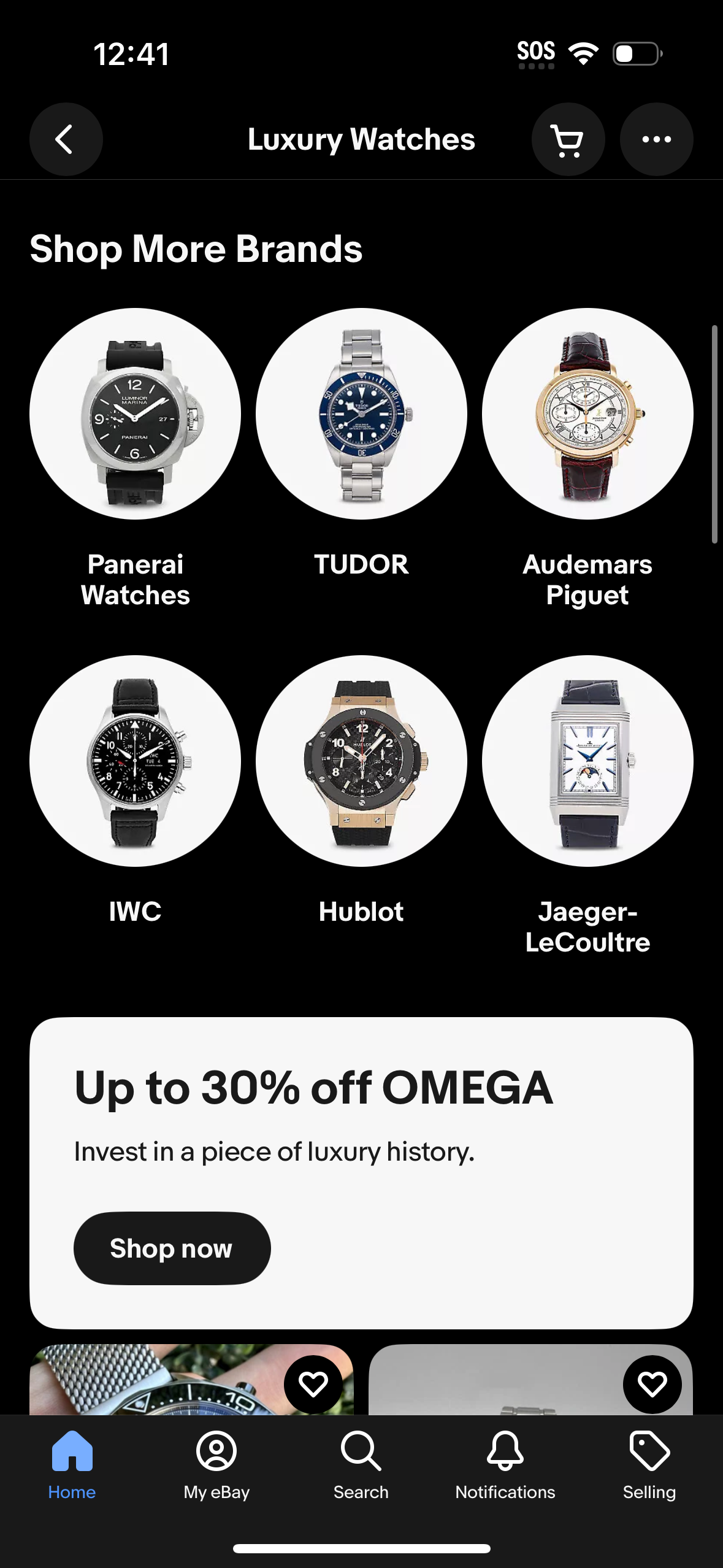Switch to the My eBay tab
723x1568 pixels.
pos(217,1466)
